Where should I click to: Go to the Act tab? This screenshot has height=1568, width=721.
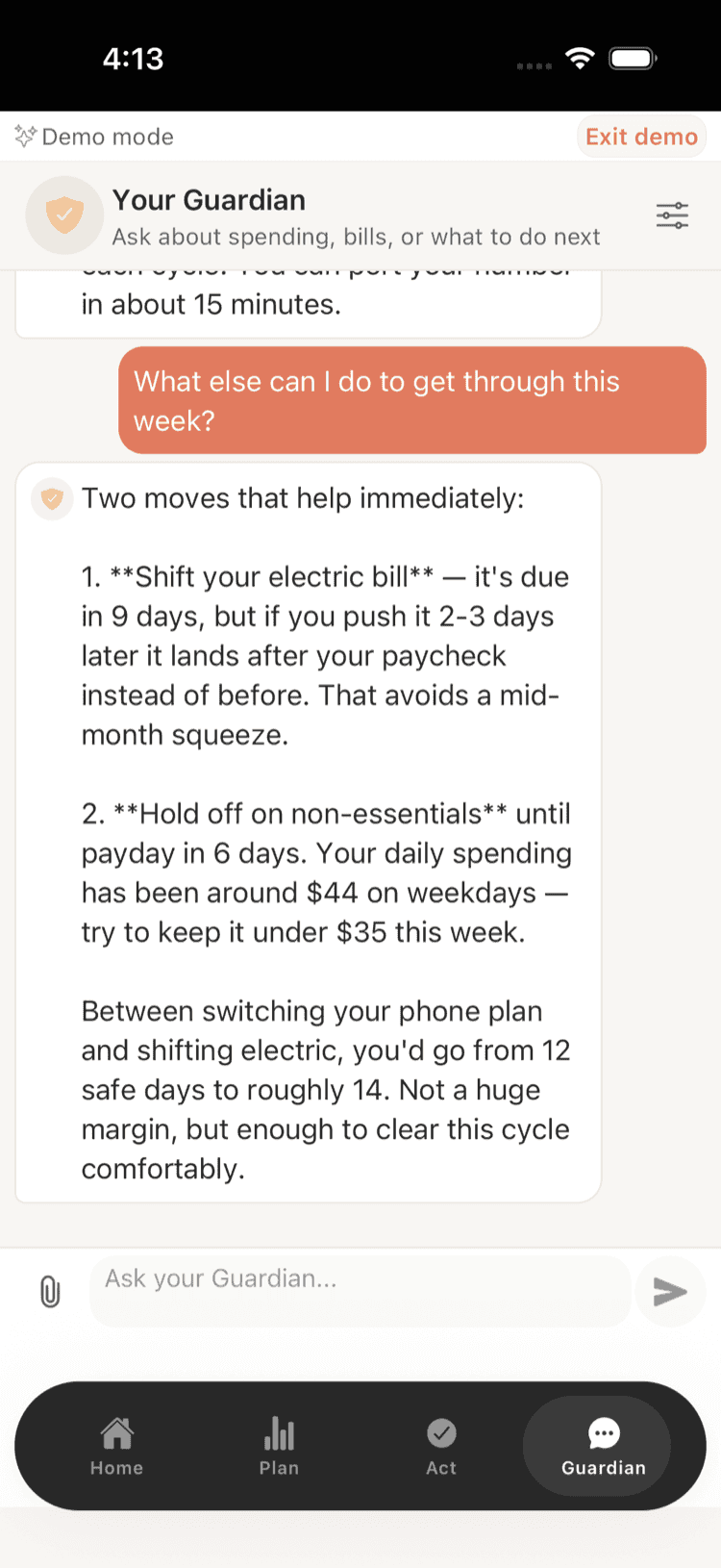coord(441,1445)
